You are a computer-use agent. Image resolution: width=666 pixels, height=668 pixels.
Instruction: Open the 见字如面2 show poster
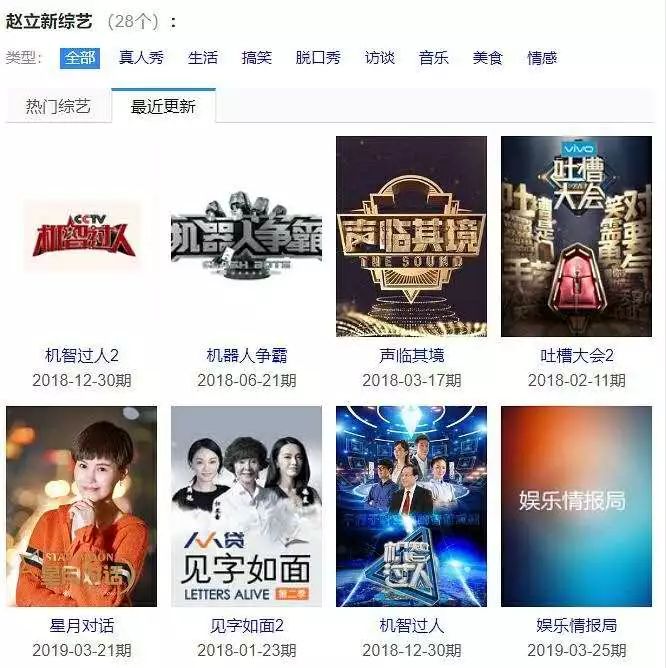click(246, 506)
